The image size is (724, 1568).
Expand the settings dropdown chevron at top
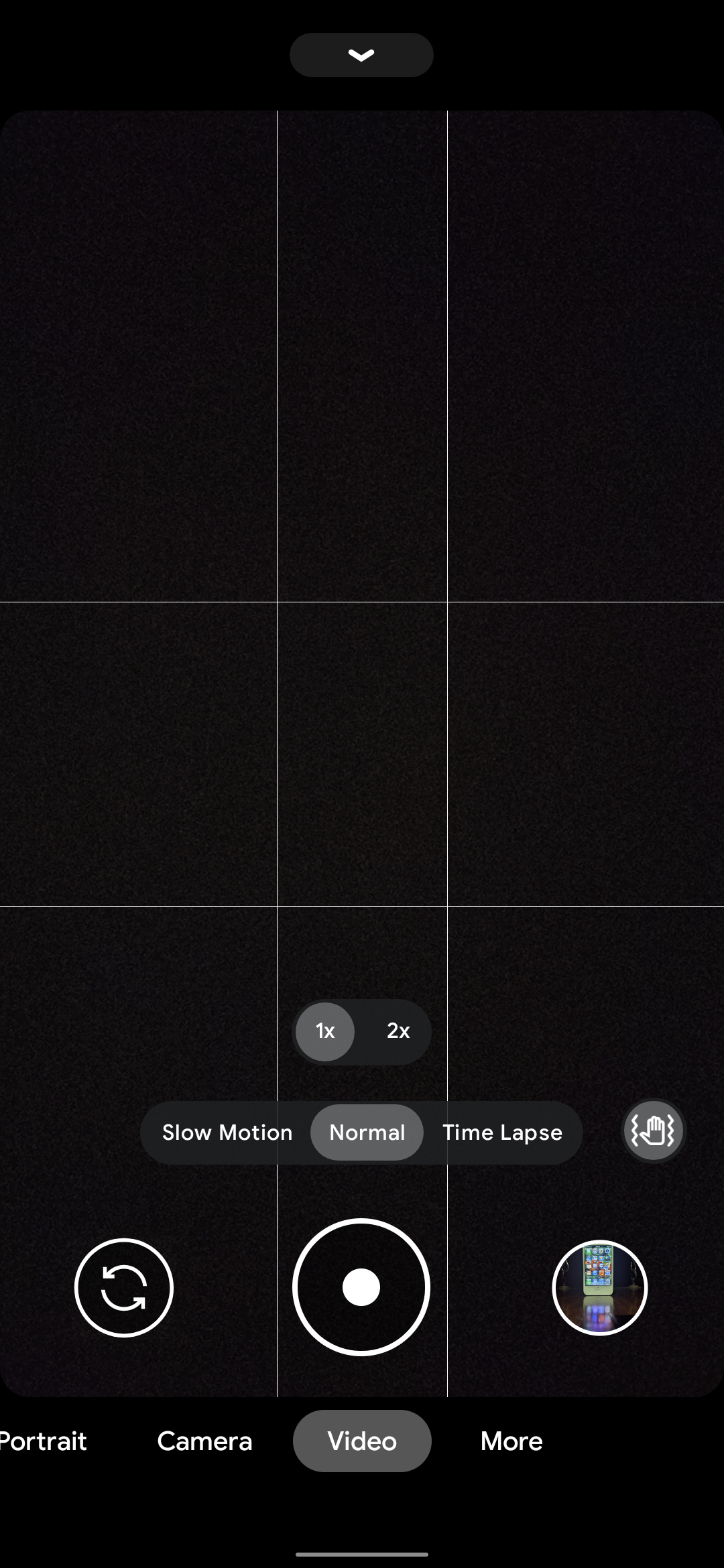click(x=361, y=55)
